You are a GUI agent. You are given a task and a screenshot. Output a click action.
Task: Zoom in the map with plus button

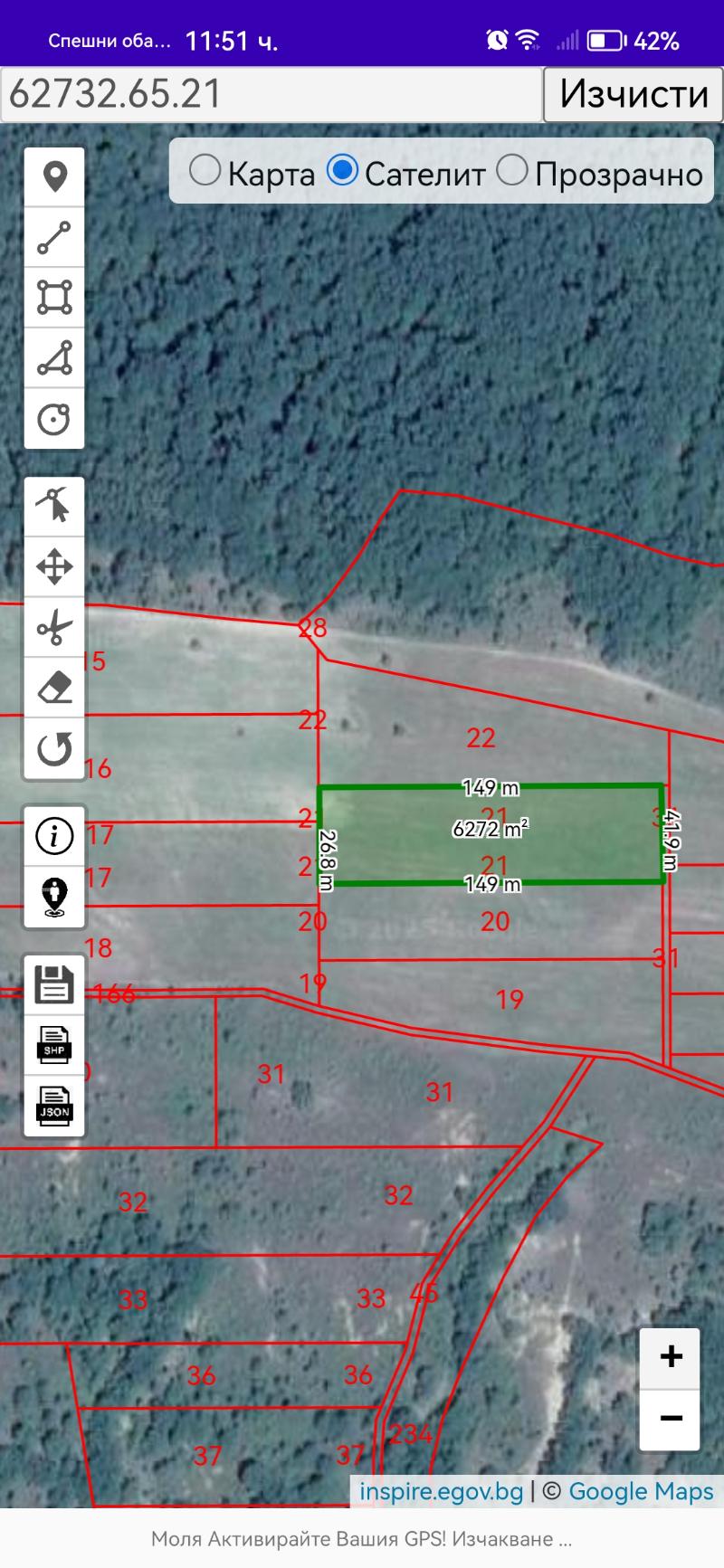(671, 1356)
